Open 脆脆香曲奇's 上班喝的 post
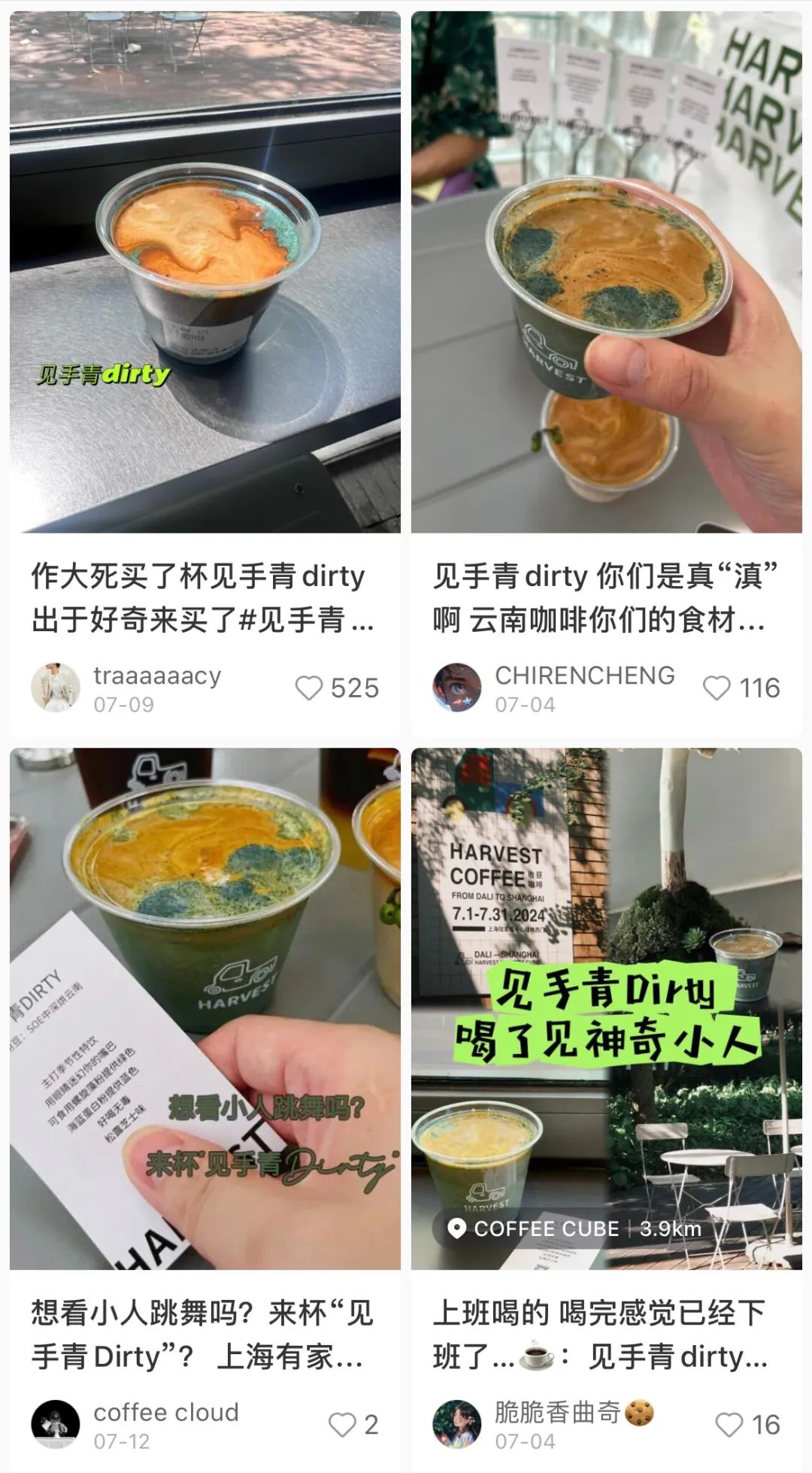The width and height of the screenshot is (812, 1473). pos(606,978)
